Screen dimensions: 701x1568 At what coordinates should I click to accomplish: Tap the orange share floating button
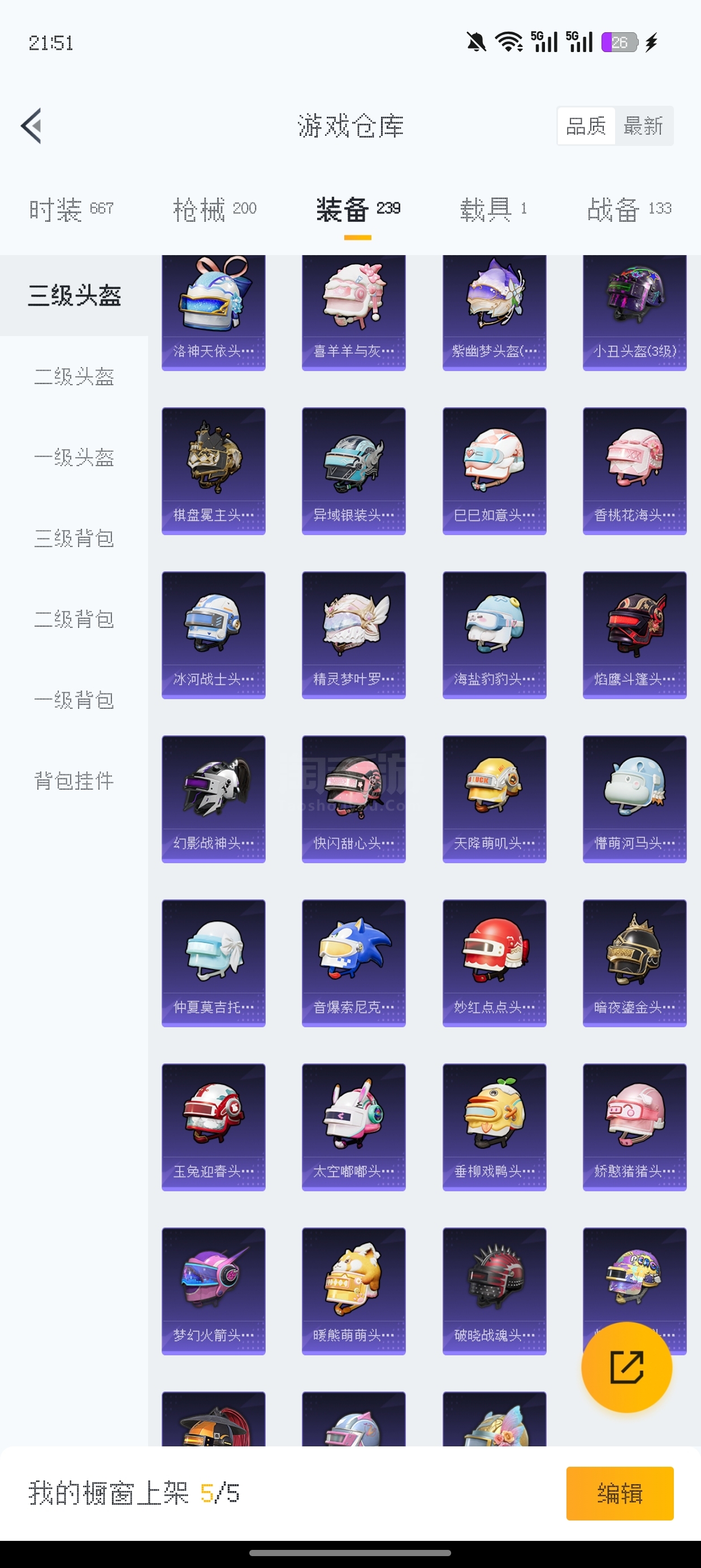click(x=626, y=1367)
